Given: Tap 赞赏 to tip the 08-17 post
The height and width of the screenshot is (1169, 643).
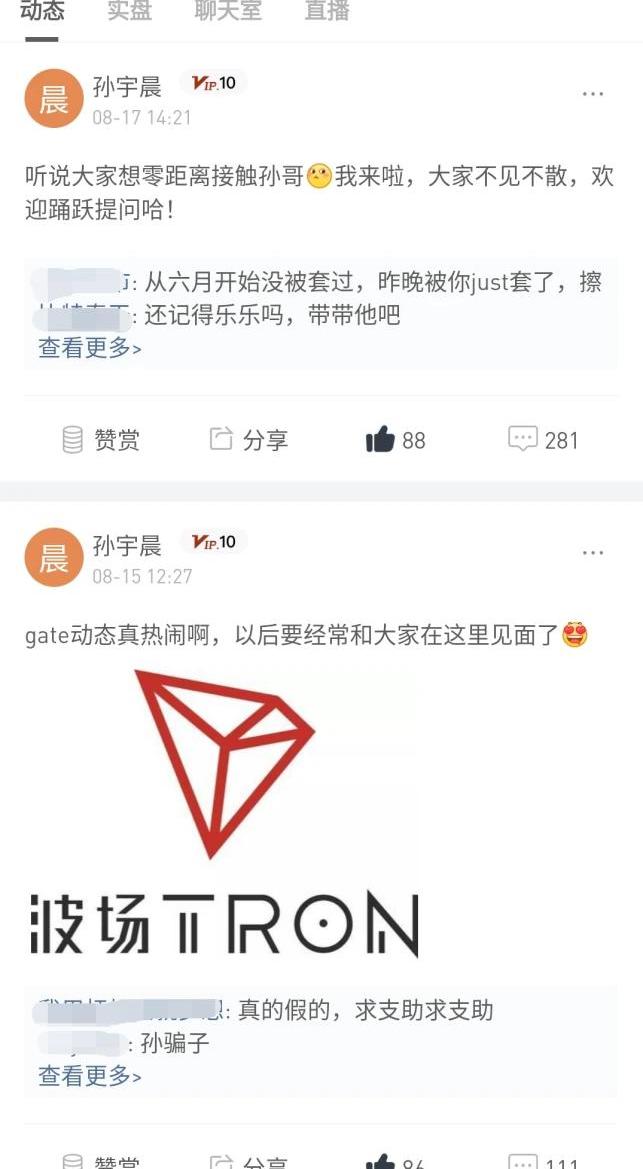Looking at the screenshot, I should click(x=101, y=440).
